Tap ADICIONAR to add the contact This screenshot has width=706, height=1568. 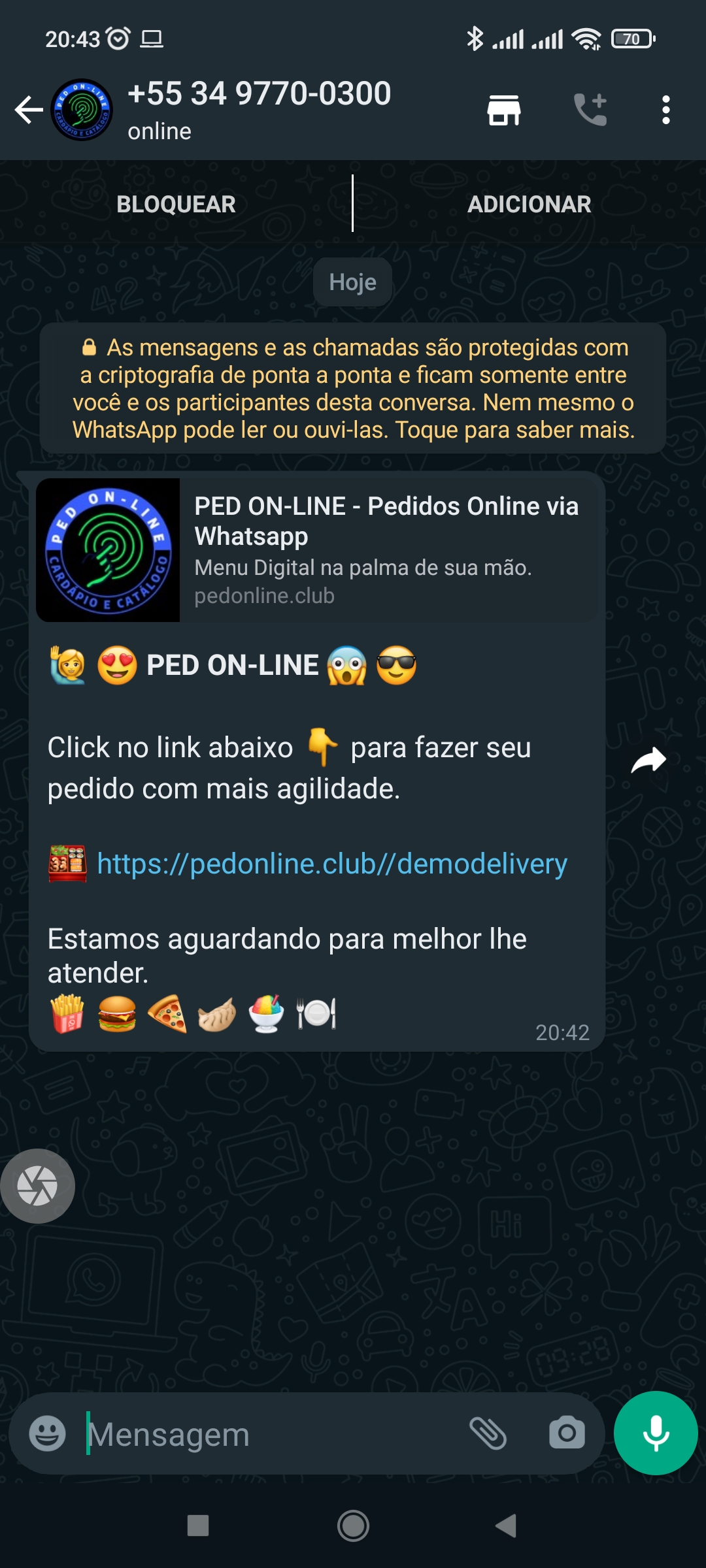[529, 204]
